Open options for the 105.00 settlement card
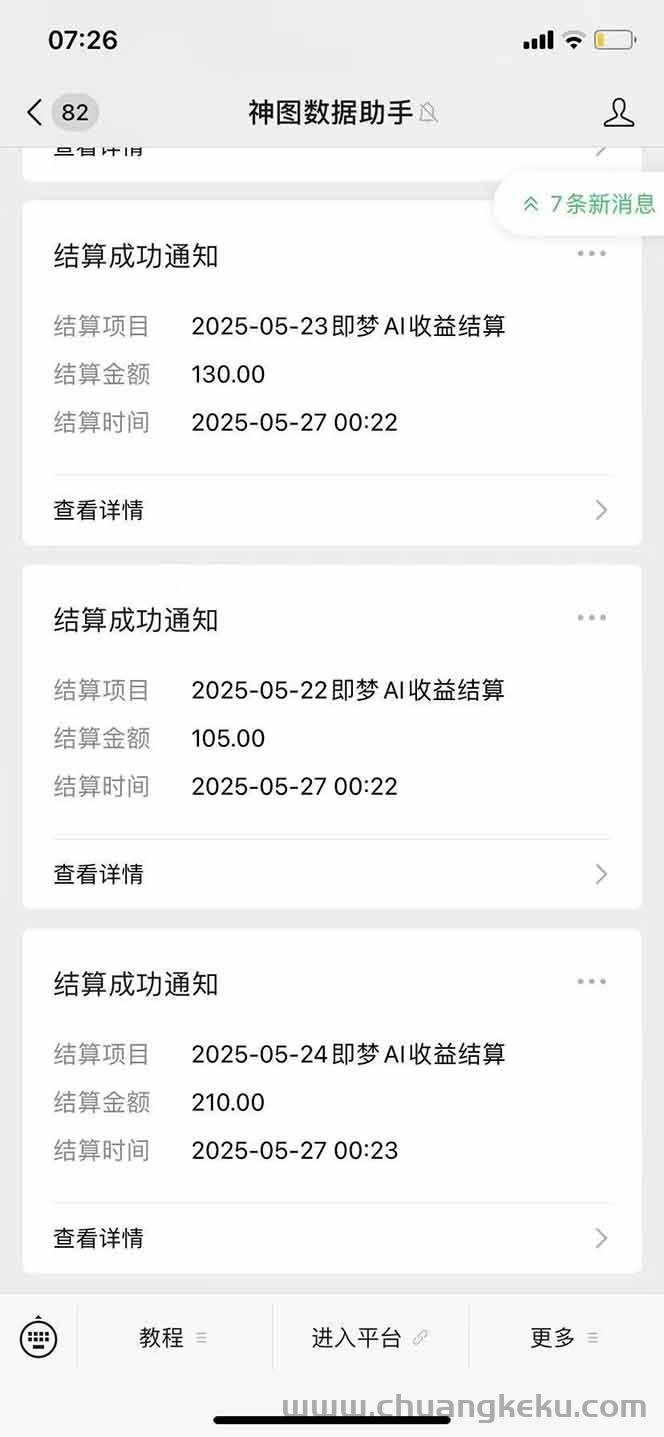Viewport: 664px width, 1437px height. 591,618
